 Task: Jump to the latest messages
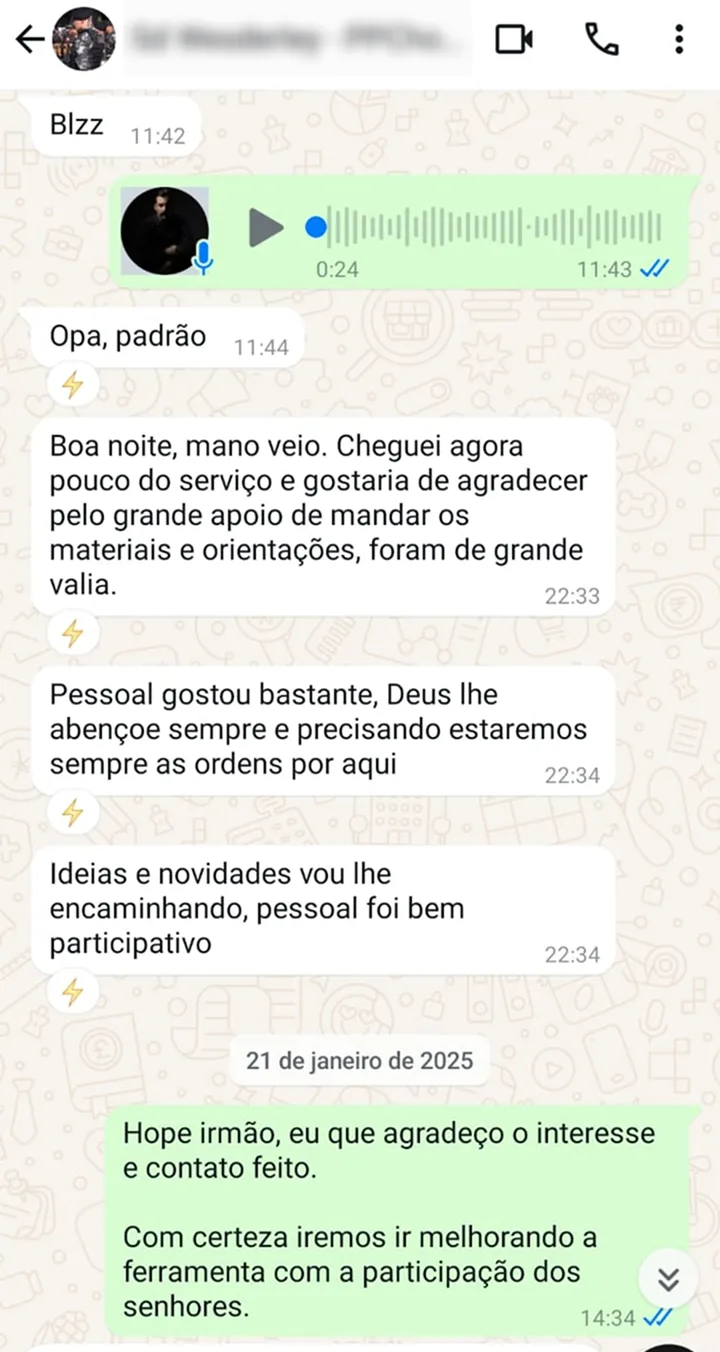pos(668,1279)
